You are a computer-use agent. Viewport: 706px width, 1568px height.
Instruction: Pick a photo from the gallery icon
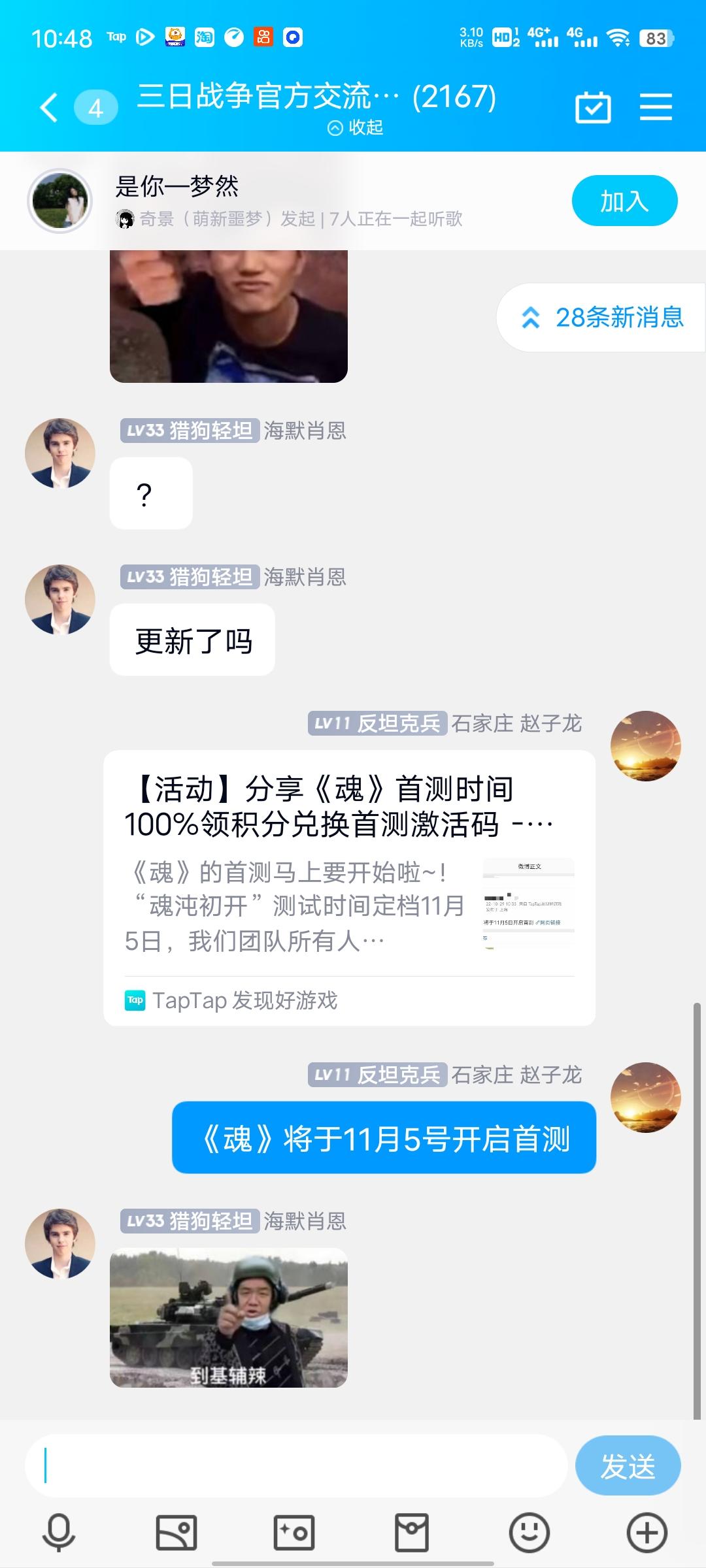point(176,1533)
